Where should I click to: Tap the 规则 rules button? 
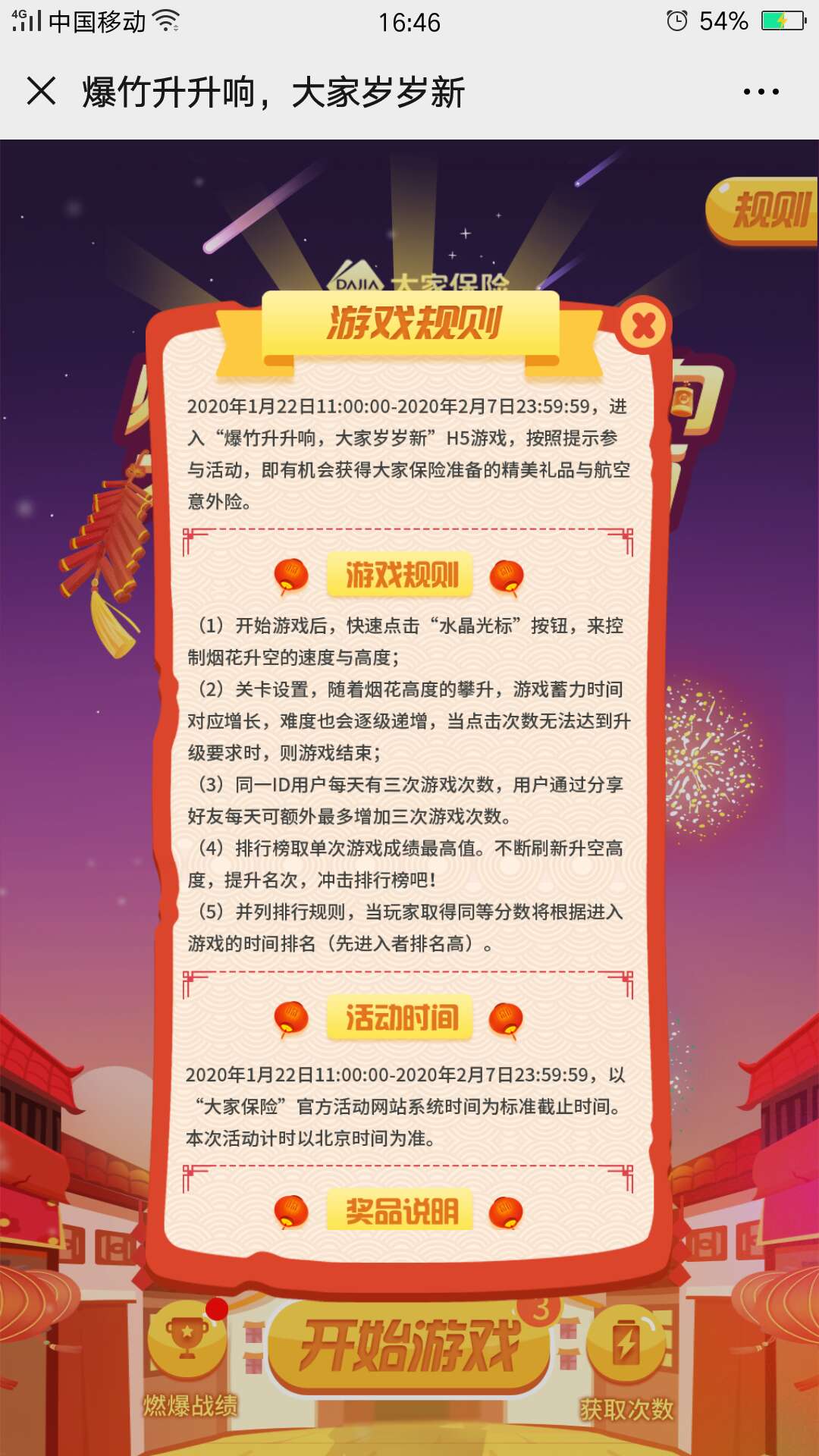point(764,210)
